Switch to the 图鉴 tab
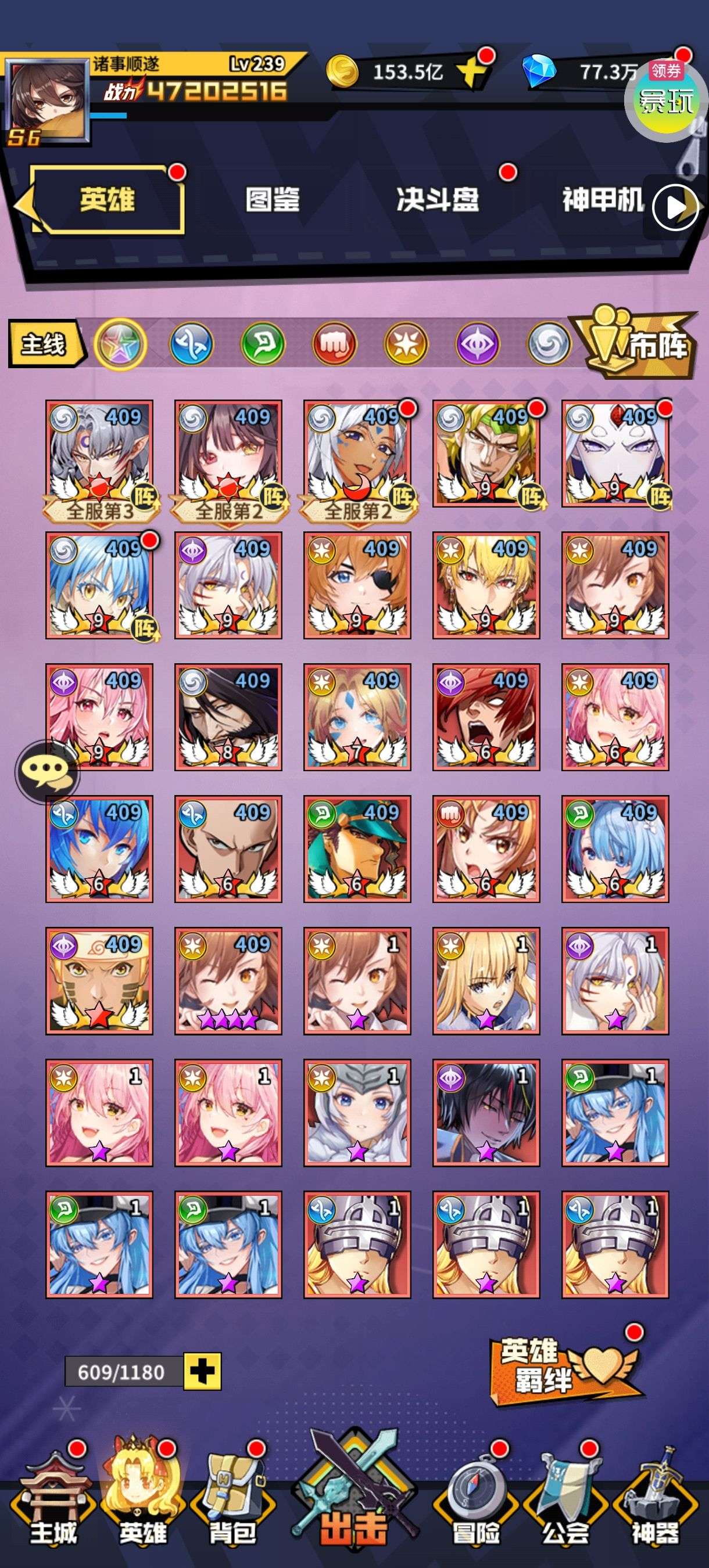The width and height of the screenshot is (709, 1568). point(273,200)
